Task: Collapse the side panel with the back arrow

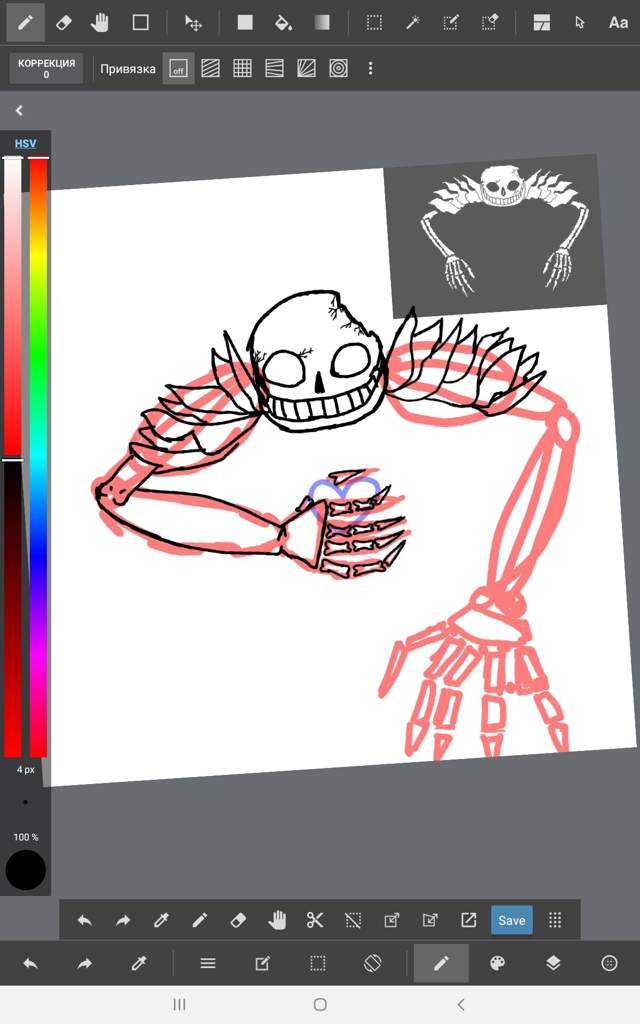Action: click(19, 111)
